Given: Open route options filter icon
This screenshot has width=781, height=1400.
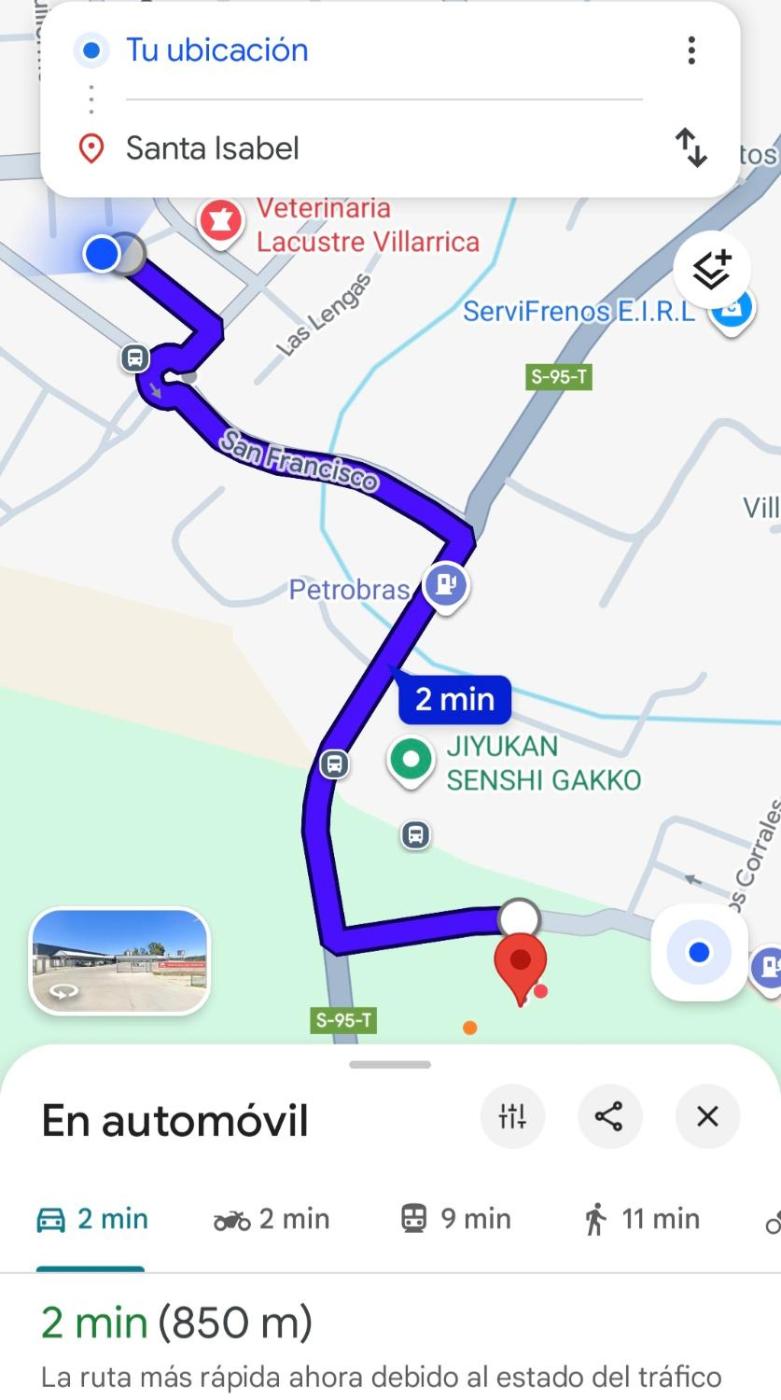Looking at the screenshot, I should pyautogui.click(x=512, y=1116).
